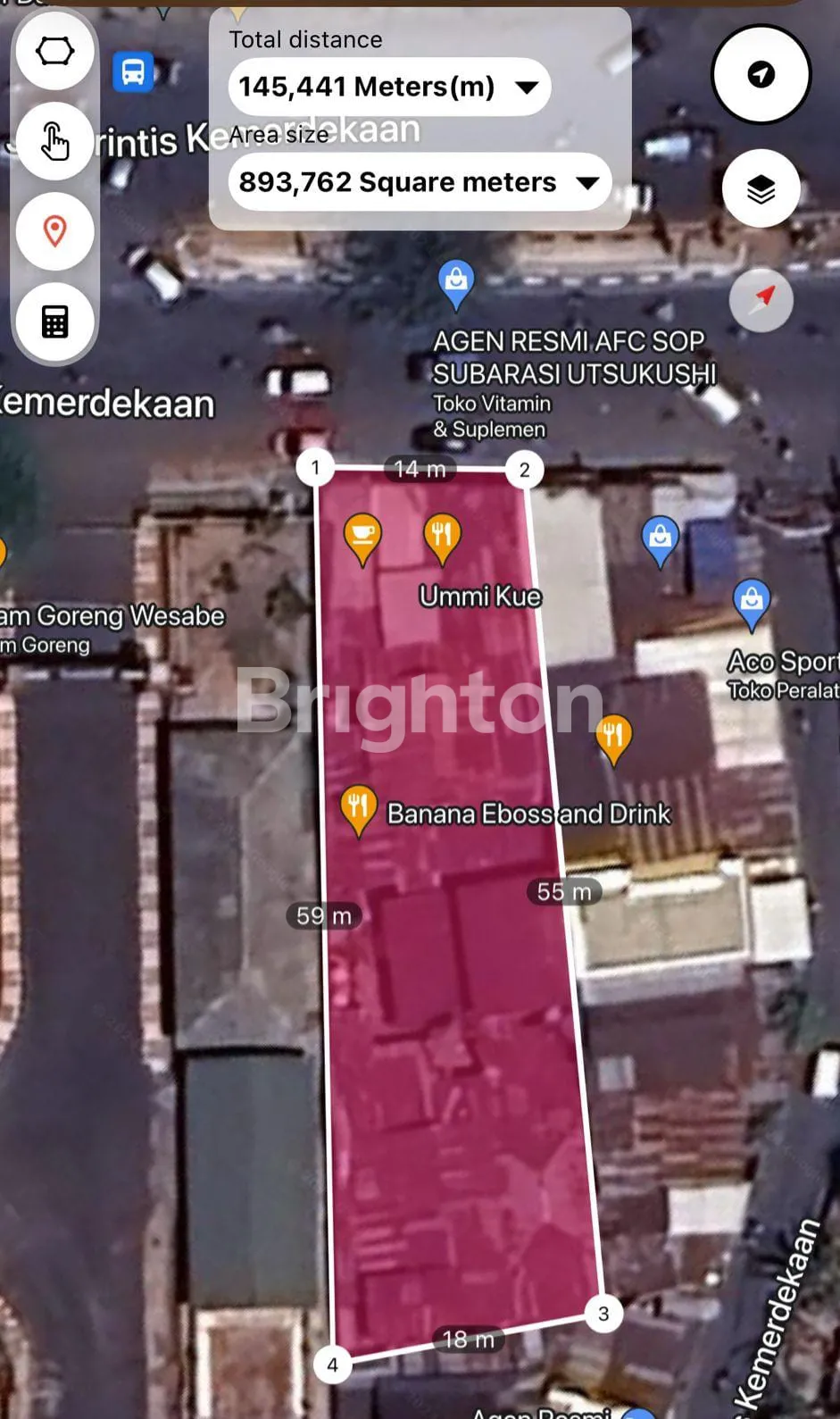Center map on my location
The height and width of the screenshot is (1419, 840).
coord(761,74)
